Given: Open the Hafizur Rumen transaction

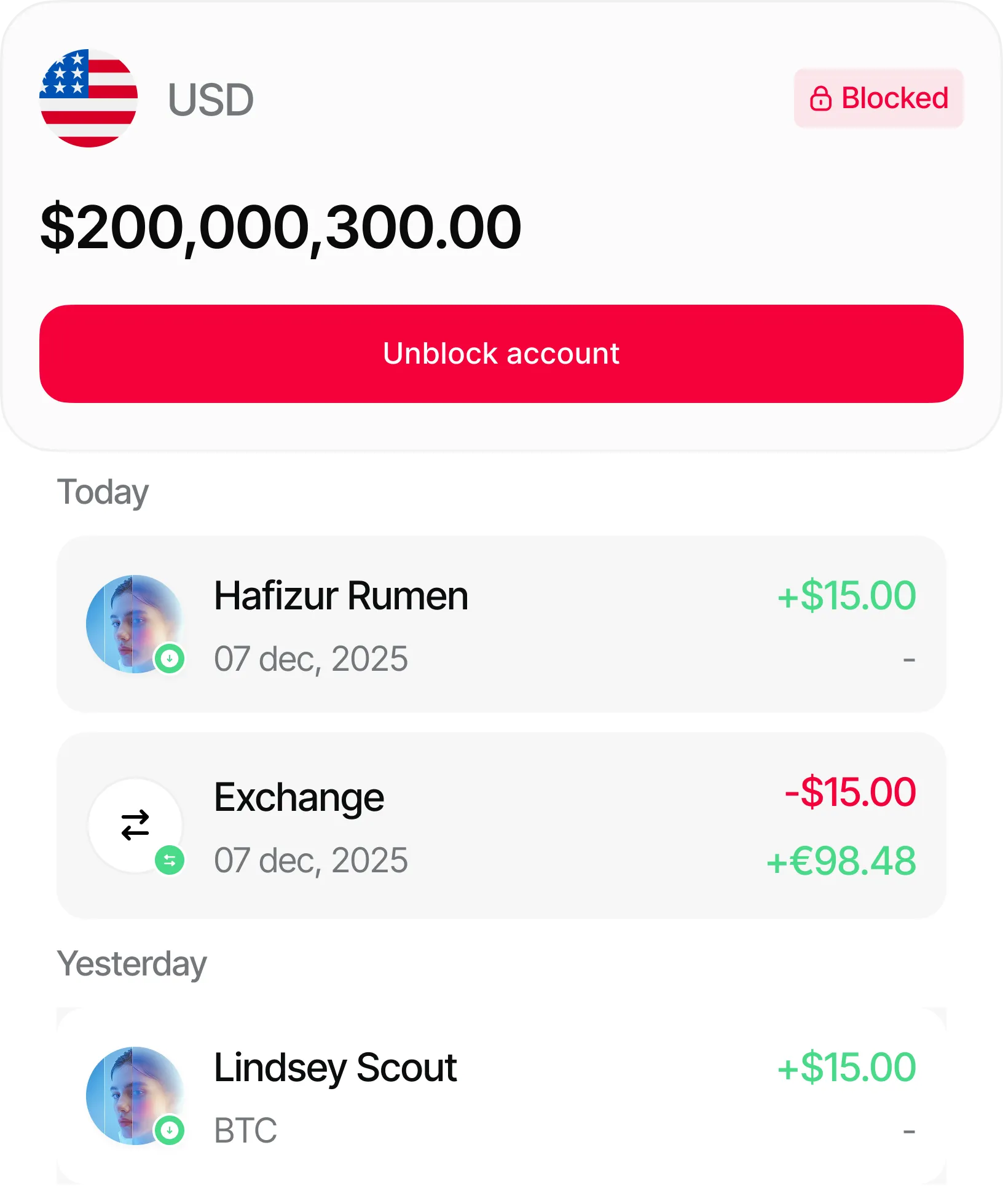Looking at the screenshot, I should coord(501,624).
